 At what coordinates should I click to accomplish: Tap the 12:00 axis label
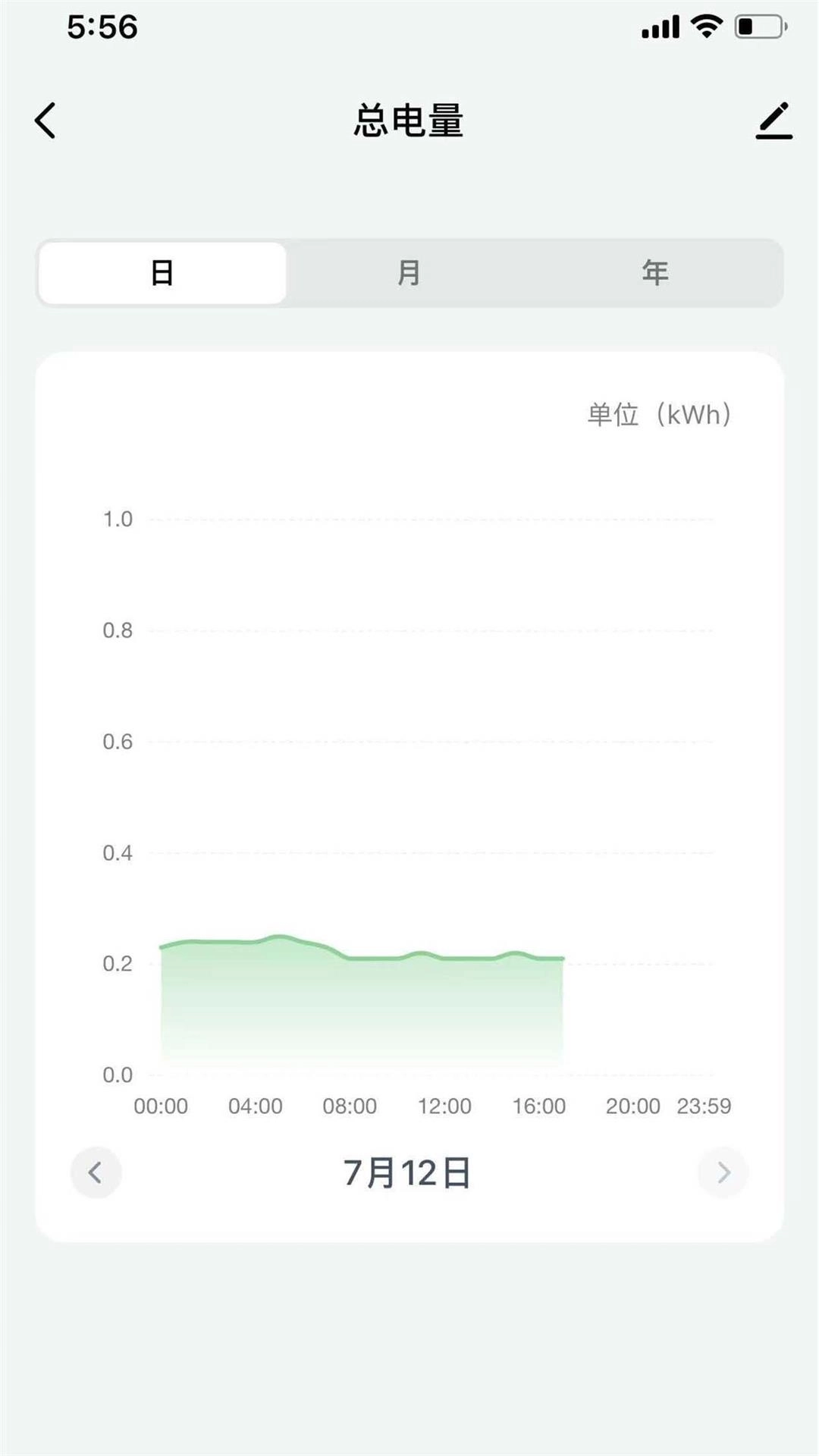click(445, 1106)
